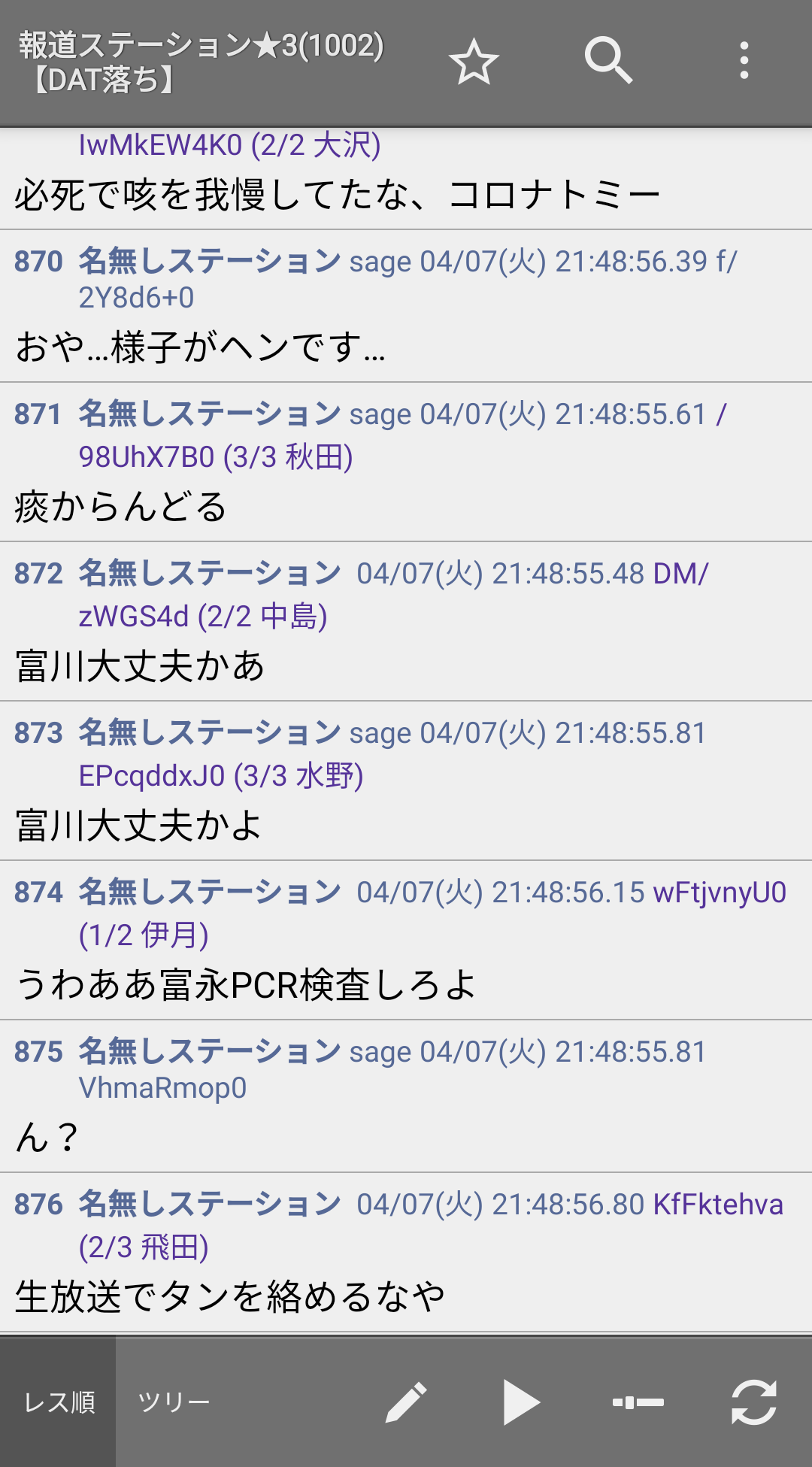The image size is (812, 1467).
Task: Add this thread to favorites
Action: (x=474, y=62)
